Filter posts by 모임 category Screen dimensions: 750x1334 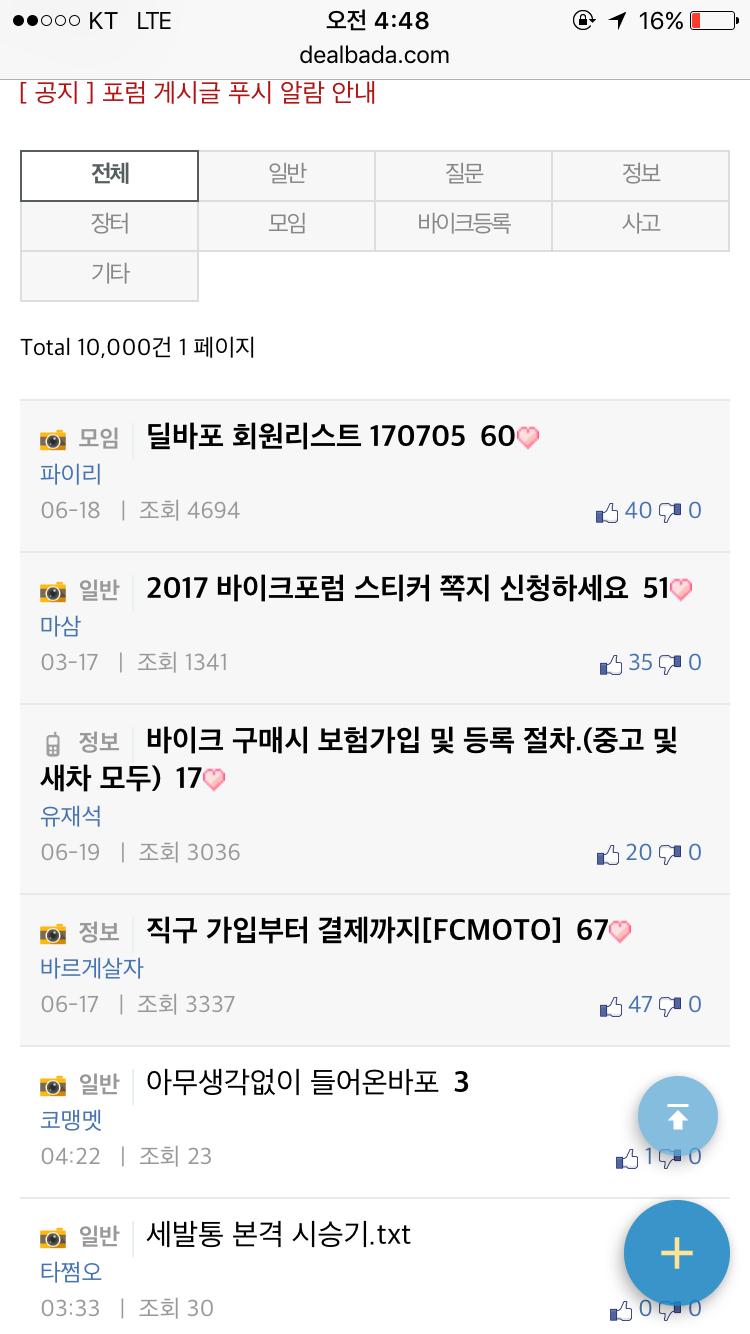[x=287, y=224]
